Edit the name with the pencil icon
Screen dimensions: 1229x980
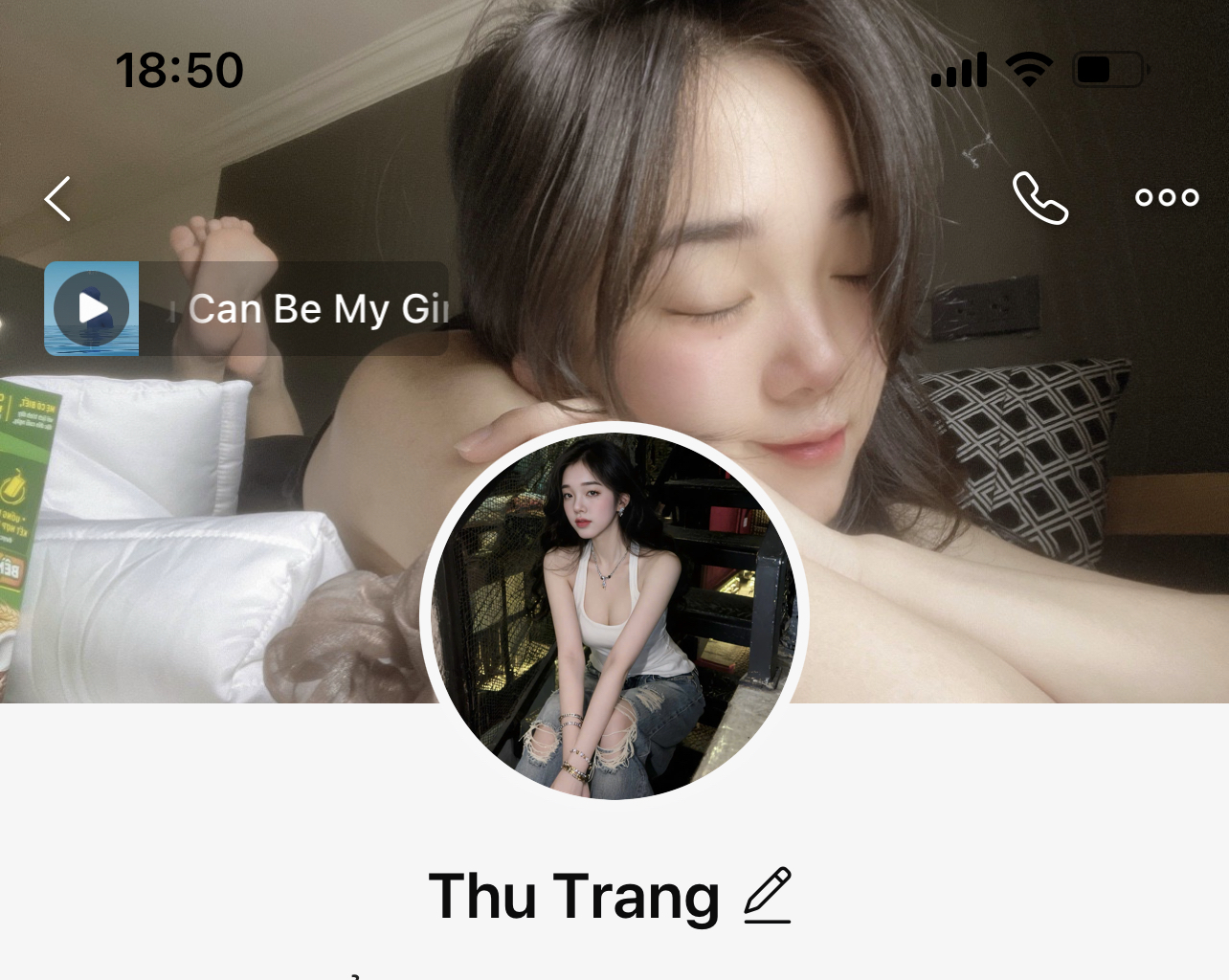click(768, 896)
